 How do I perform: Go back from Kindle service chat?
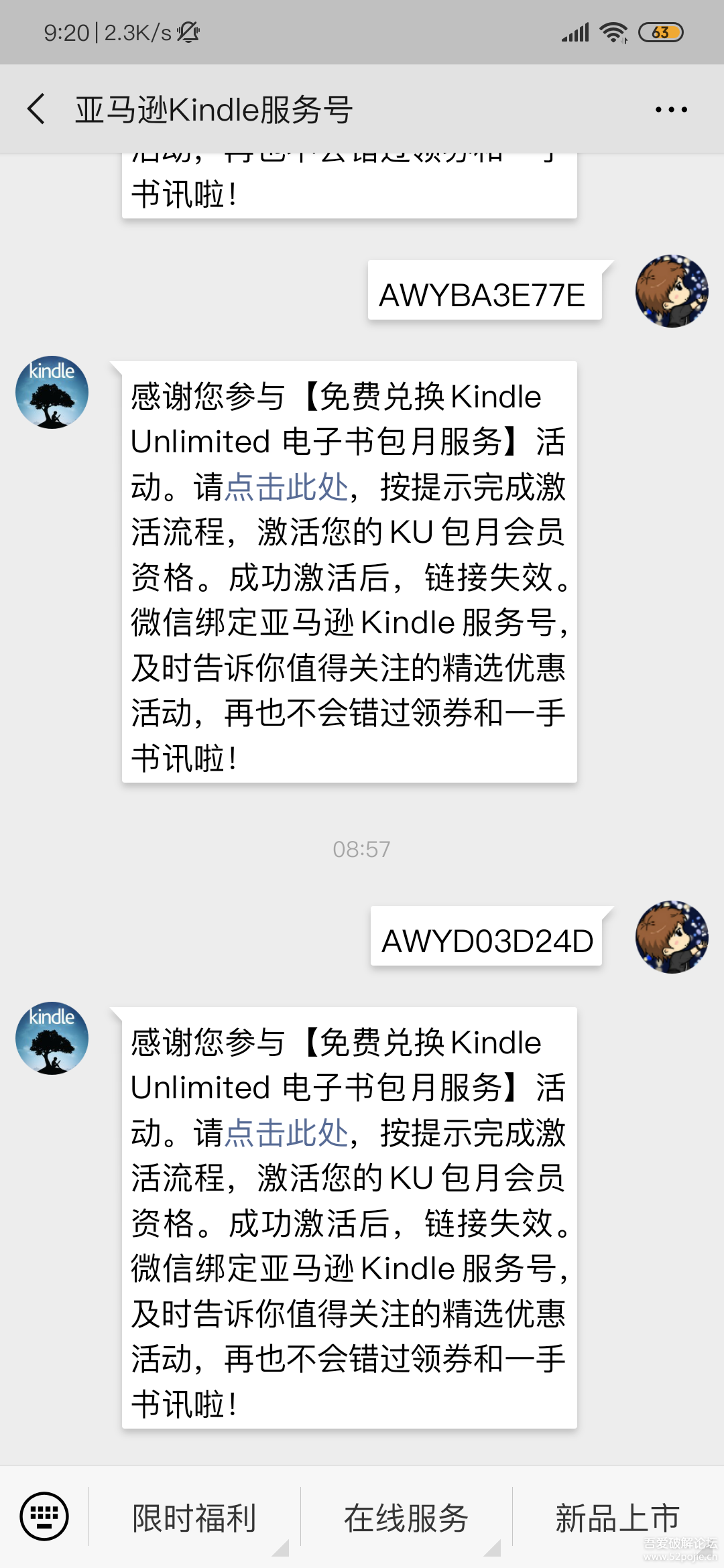coord(37,109)
